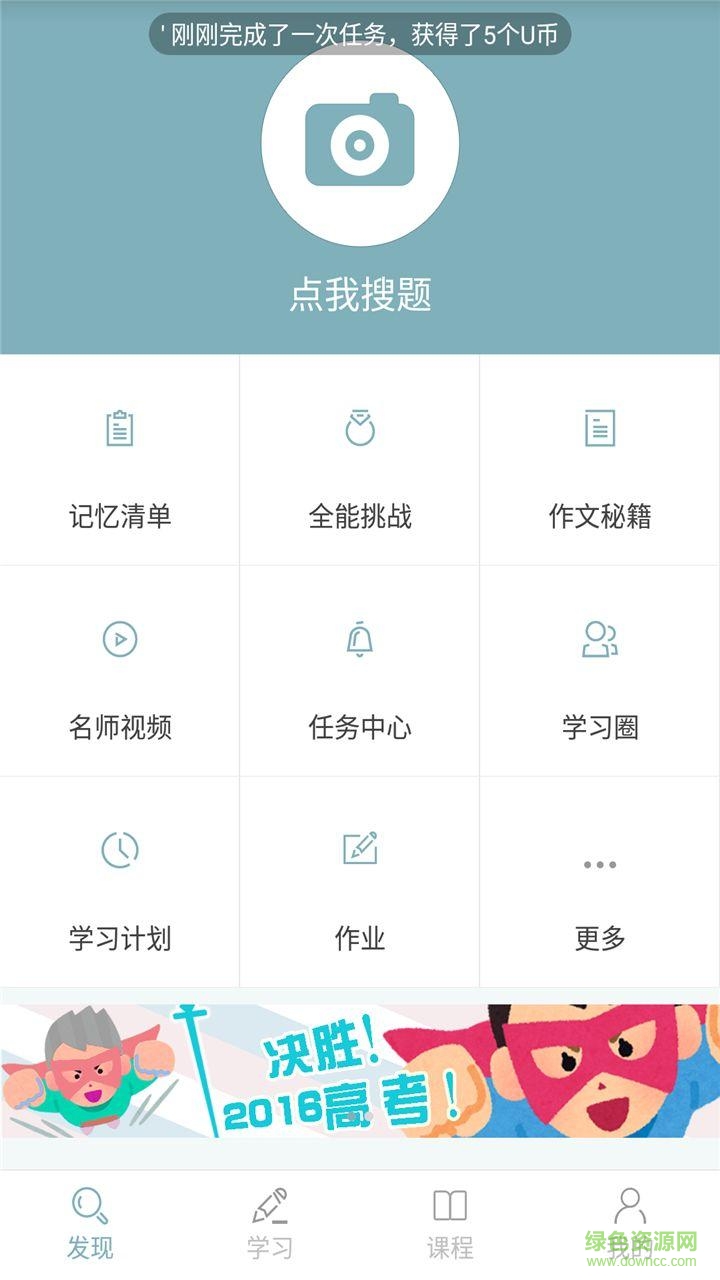Open the 决胜2016高考 banner
720x1280 pixels.
[x=360, y=1070]
